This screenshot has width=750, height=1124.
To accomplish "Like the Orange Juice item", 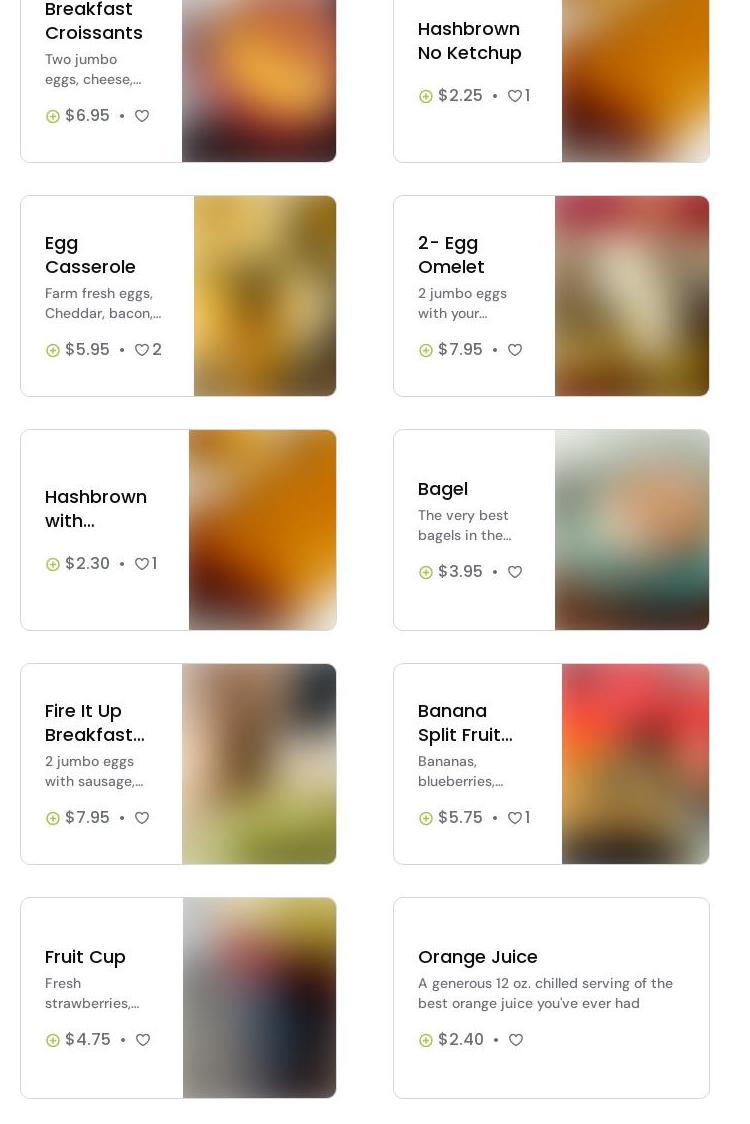I will 516,1040.
